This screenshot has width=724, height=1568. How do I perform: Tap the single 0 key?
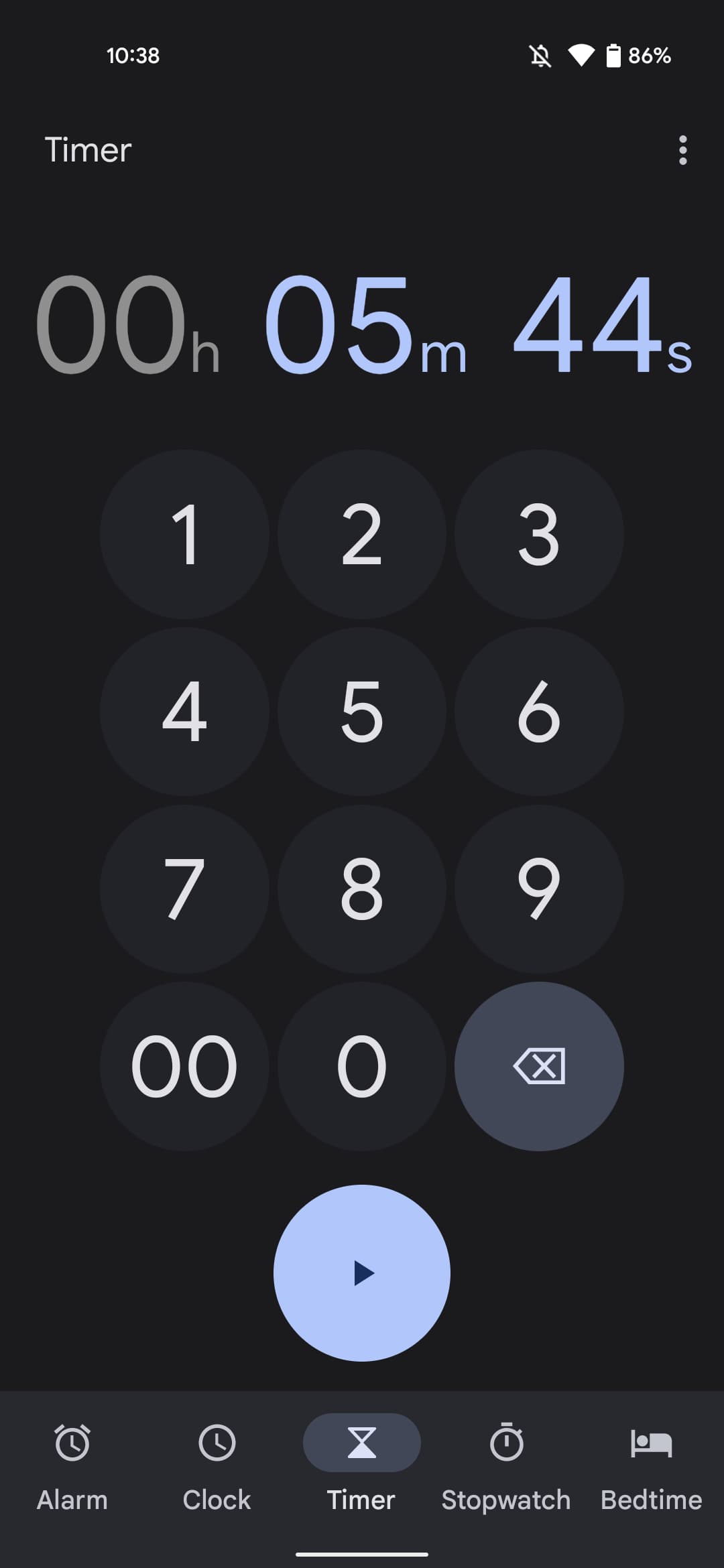point(362,1066)
